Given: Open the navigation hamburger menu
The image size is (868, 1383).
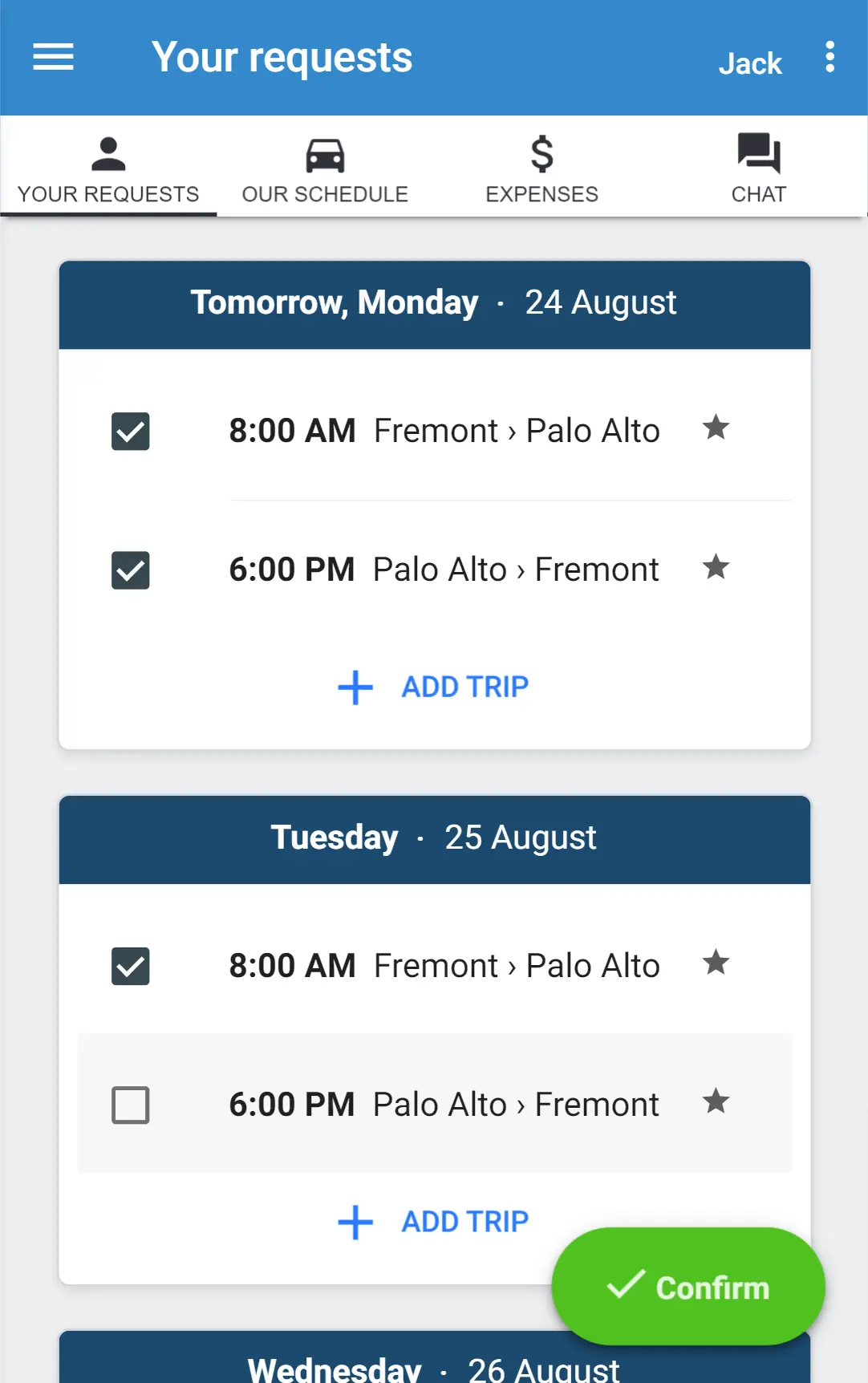Looking at the screenshot, I should (x=52, y=57).
